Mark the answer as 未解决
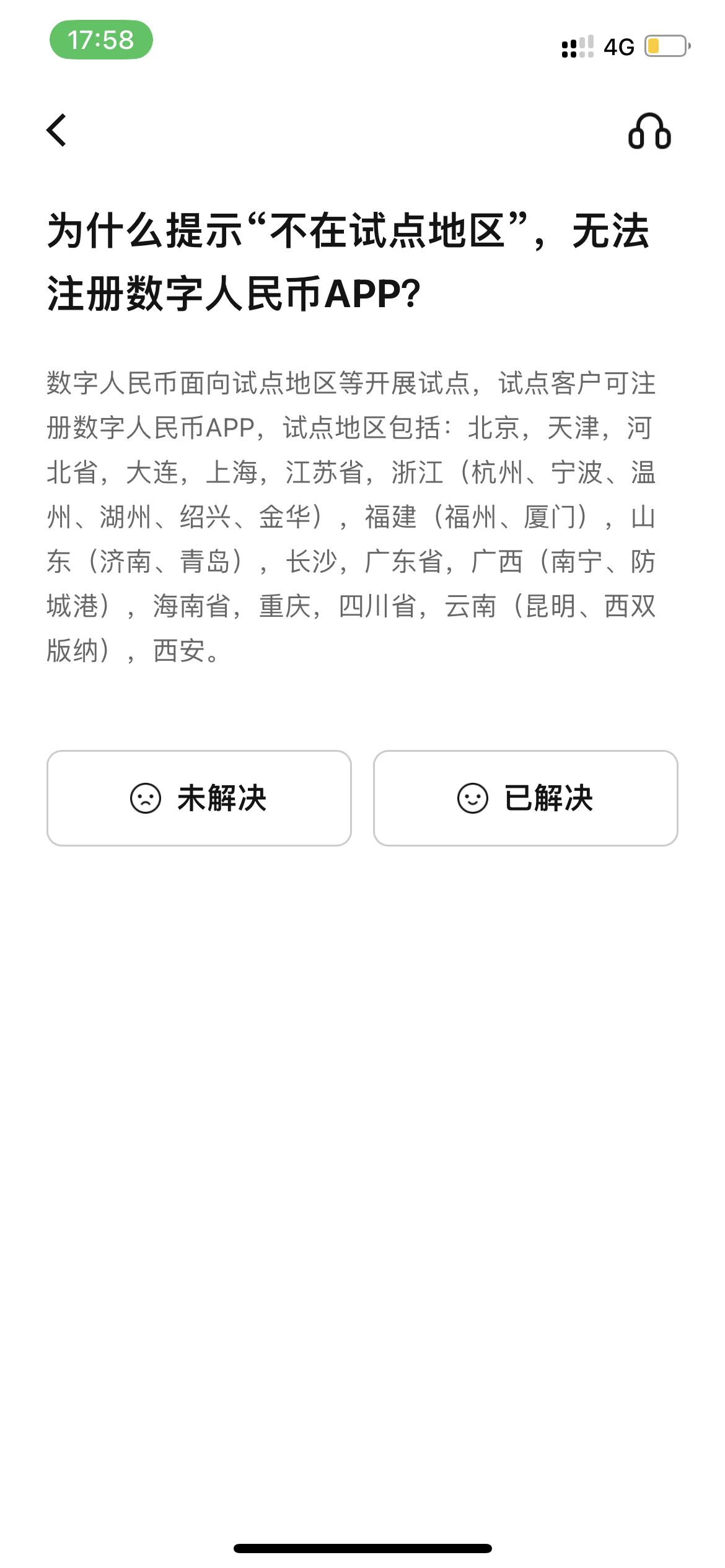The image size is (725, 1568). [199, 798]
